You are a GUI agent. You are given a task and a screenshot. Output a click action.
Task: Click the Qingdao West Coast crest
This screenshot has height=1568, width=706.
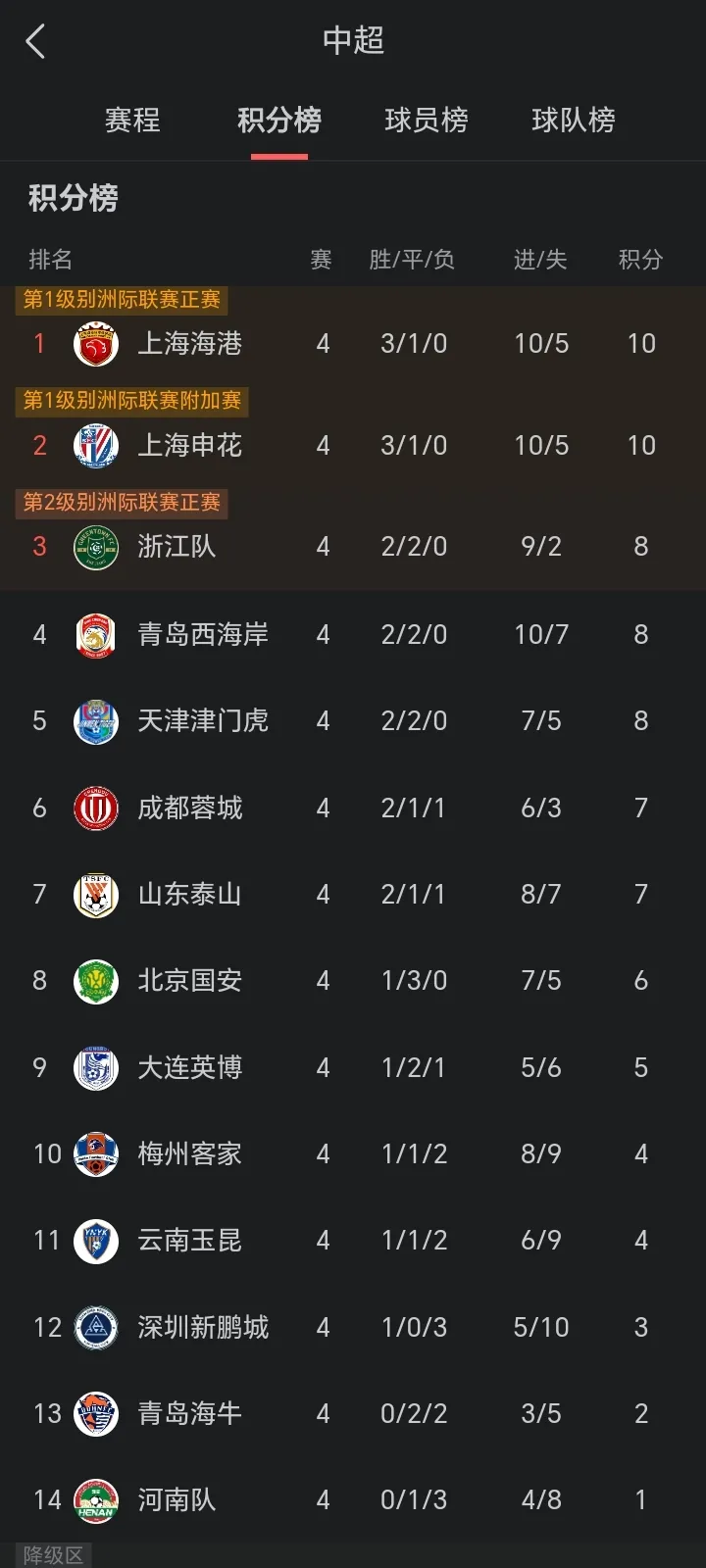95,634
